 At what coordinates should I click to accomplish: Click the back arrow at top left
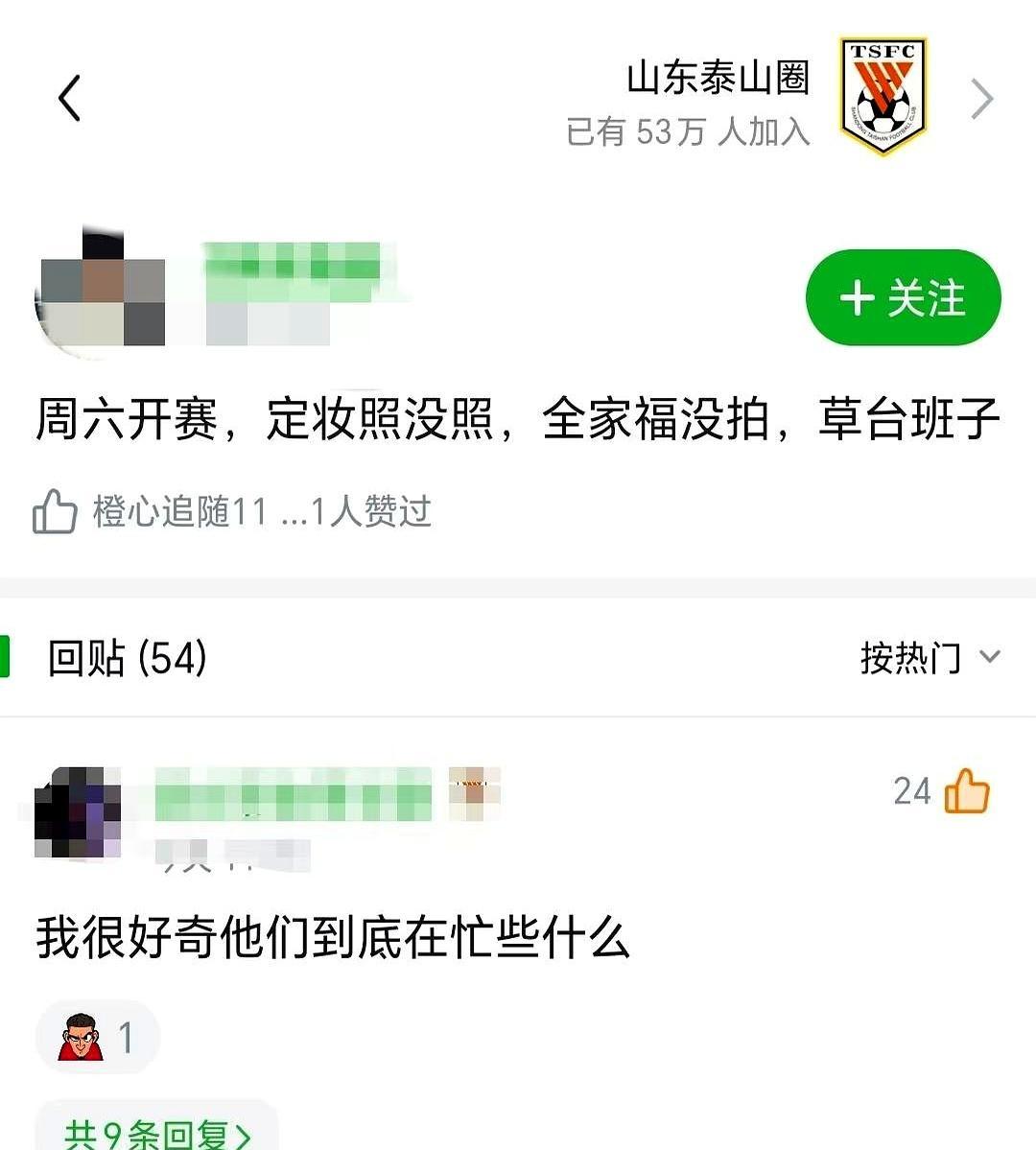tap(67, 97)
